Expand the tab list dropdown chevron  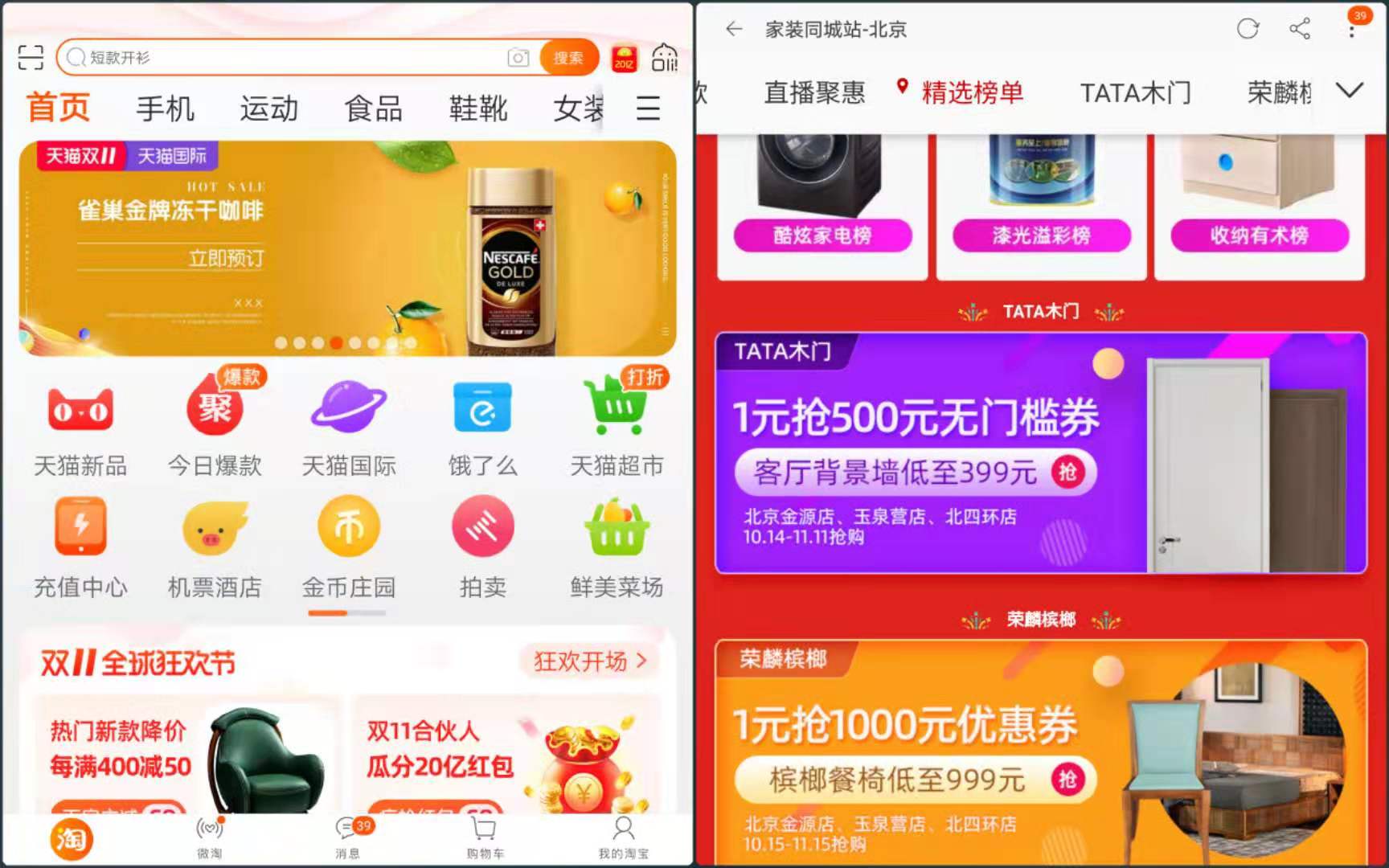pyautogui.click(x=1350, y=91)
